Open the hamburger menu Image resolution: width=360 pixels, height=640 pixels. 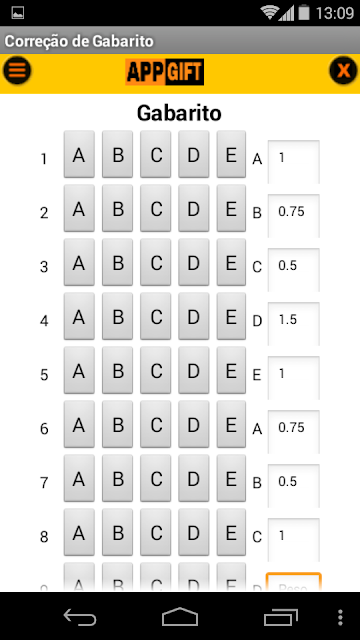click(x=17, y=71)
